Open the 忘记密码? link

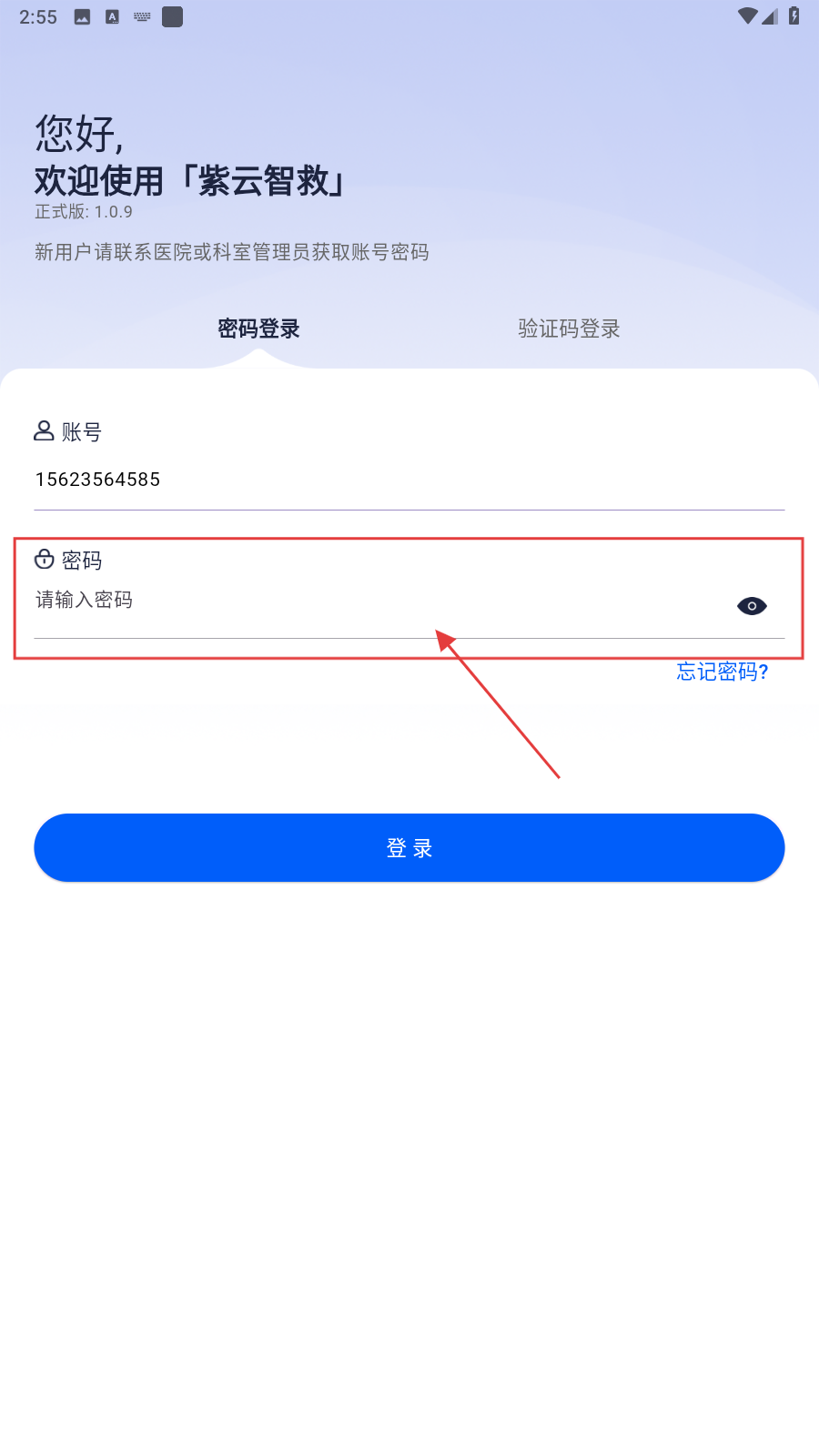point(723,672)
